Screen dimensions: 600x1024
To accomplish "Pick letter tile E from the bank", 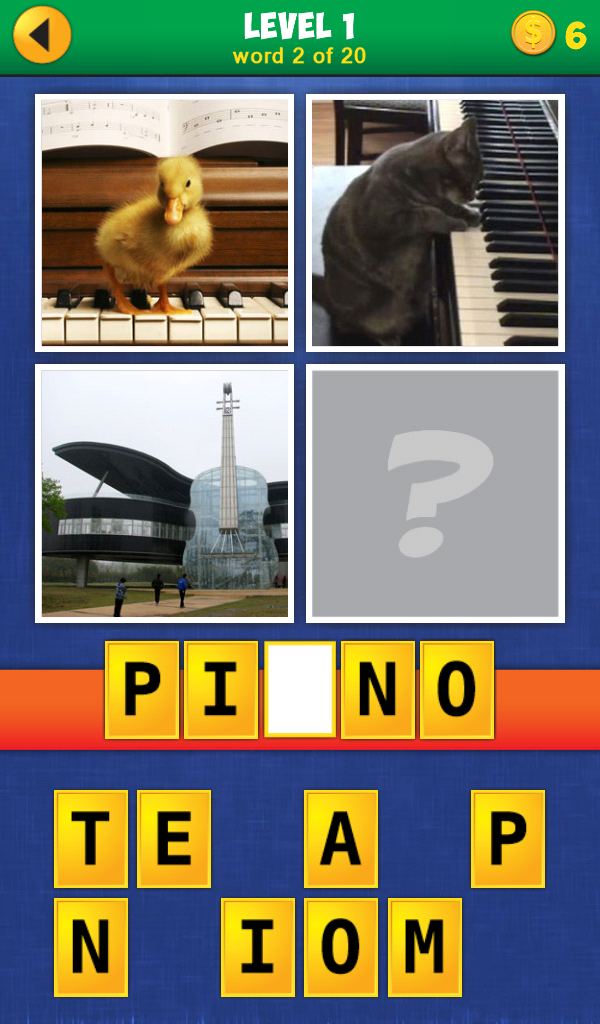I will pyautogui.click(x=174, y=839).
